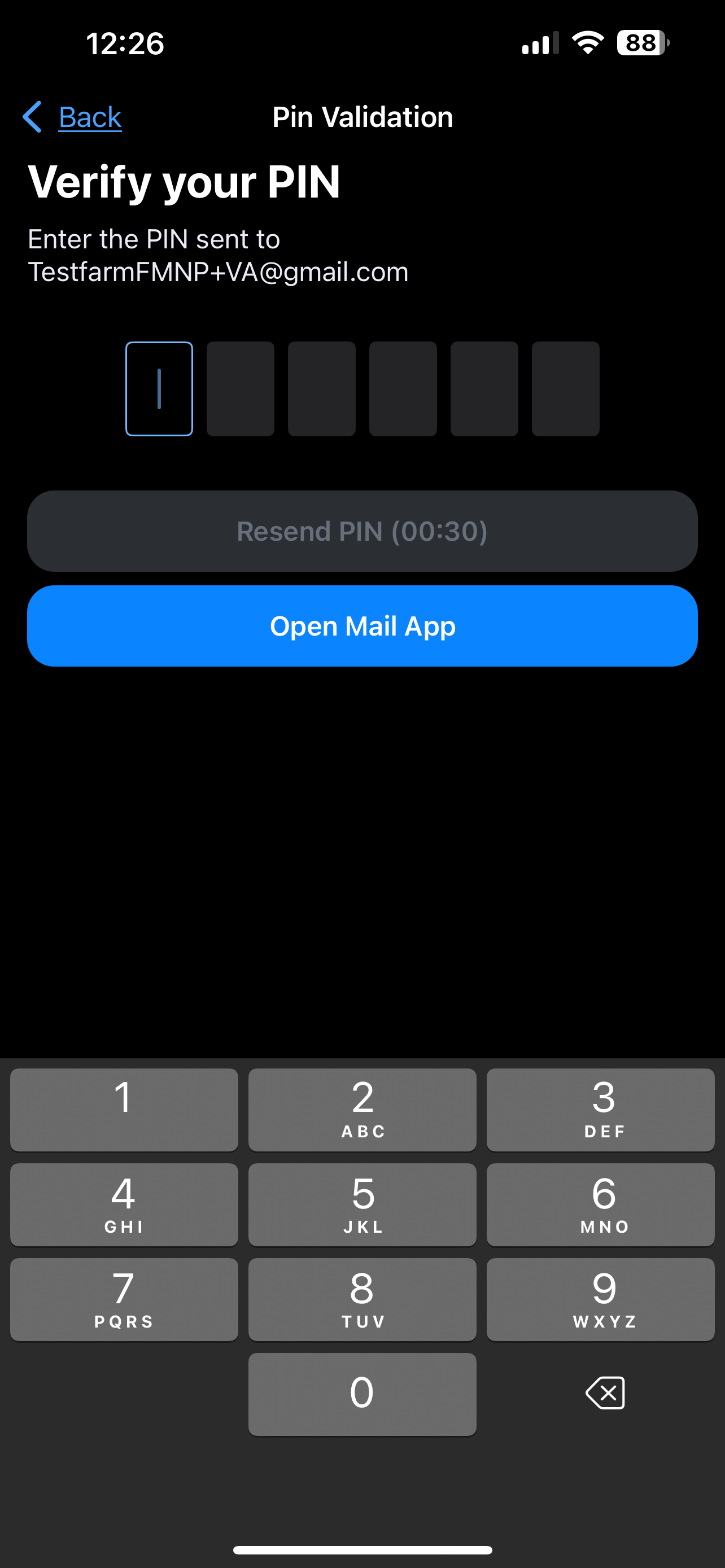Focus the first PIN digit box
Screen dimensions: 725x1568
pyautogui.click(x=159, y=389)
